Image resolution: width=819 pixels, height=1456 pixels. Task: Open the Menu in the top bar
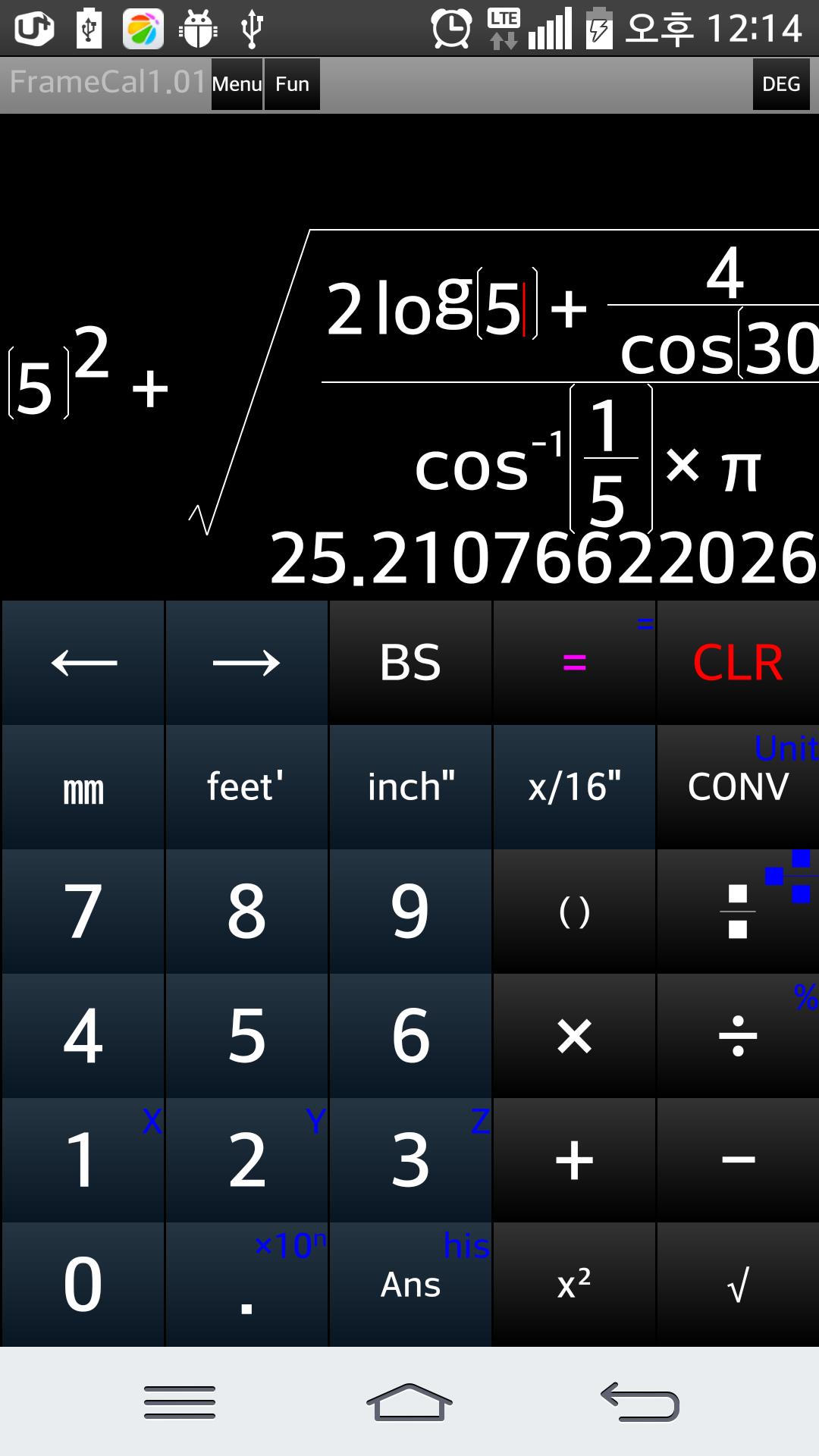[x=237, y=84]
